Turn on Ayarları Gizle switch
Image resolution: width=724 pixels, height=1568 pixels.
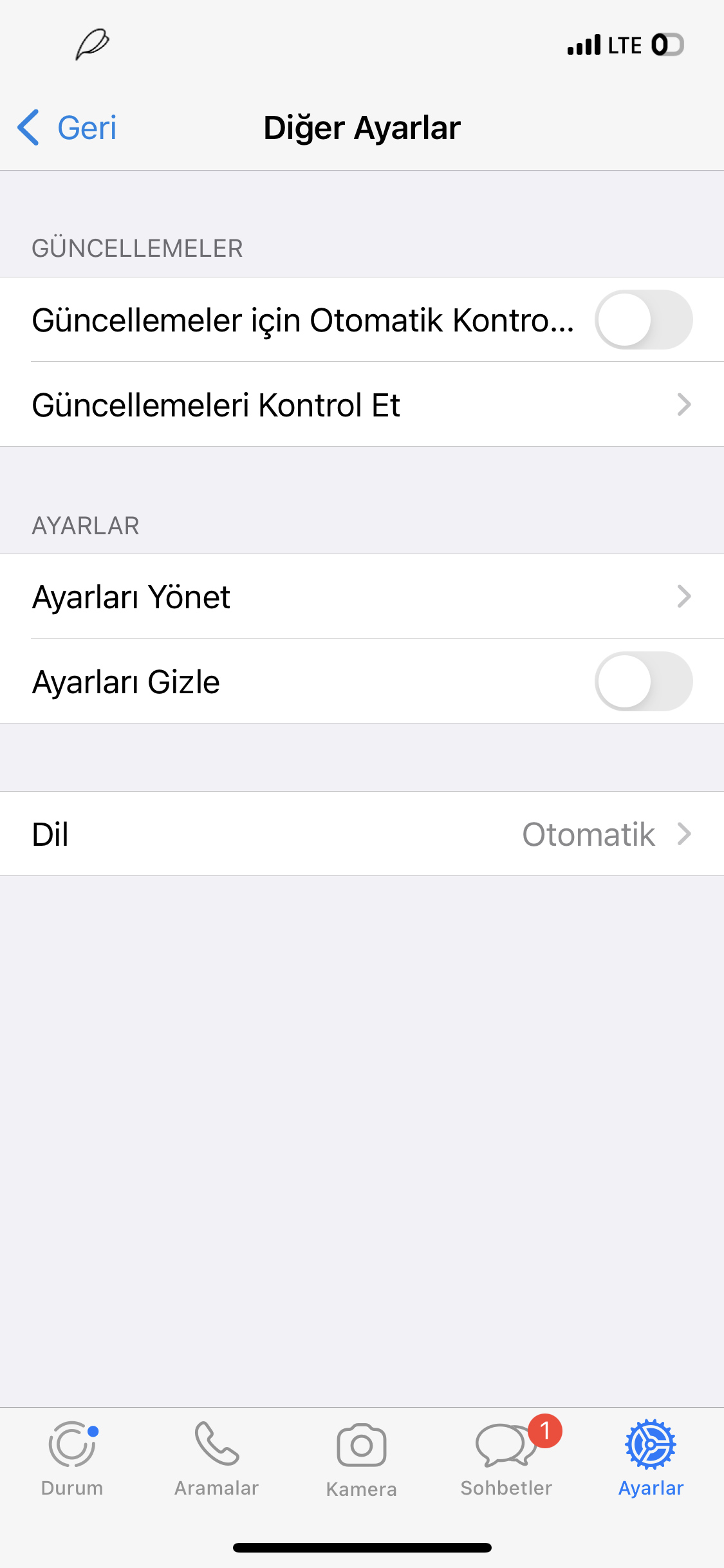pyautogui.click(x=643, y=682)
